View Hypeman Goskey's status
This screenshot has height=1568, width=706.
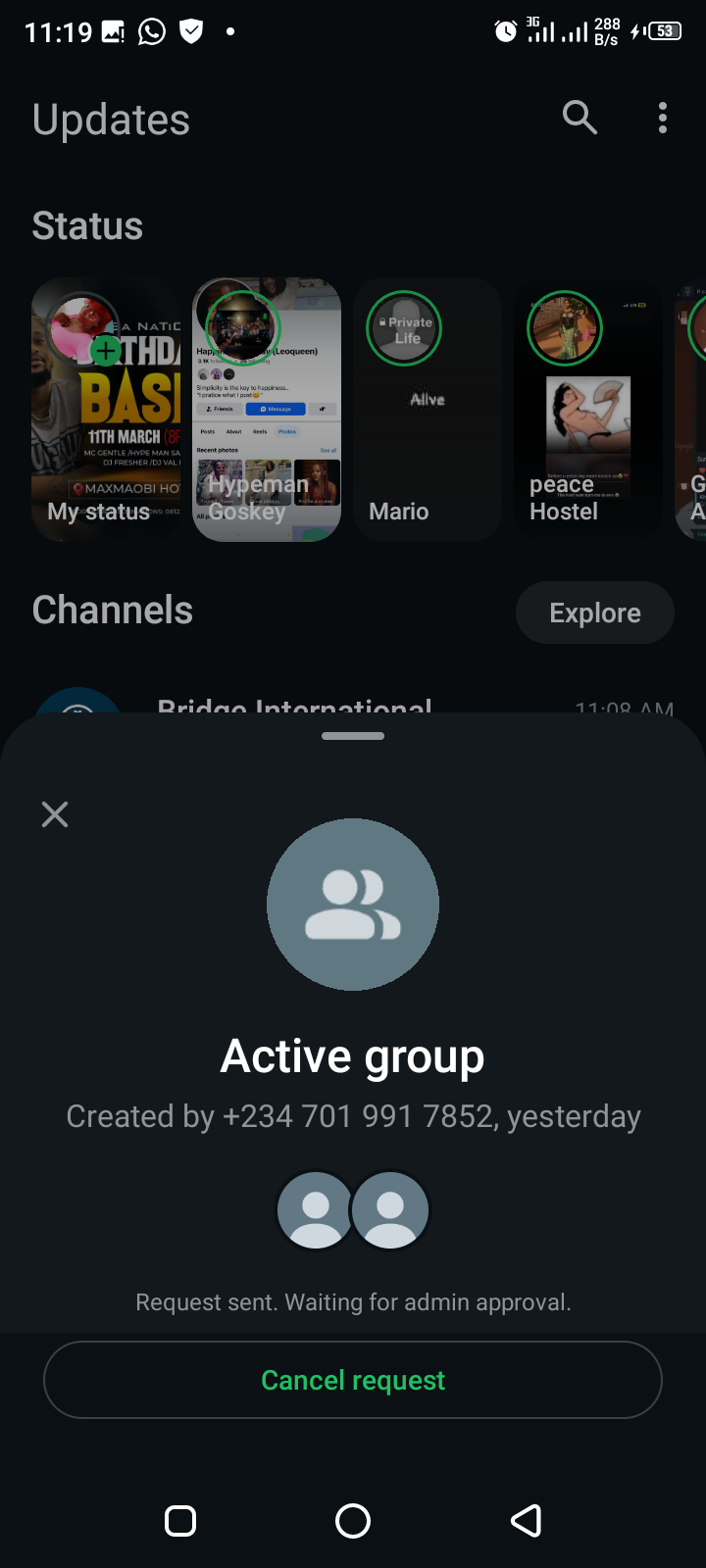267,410
